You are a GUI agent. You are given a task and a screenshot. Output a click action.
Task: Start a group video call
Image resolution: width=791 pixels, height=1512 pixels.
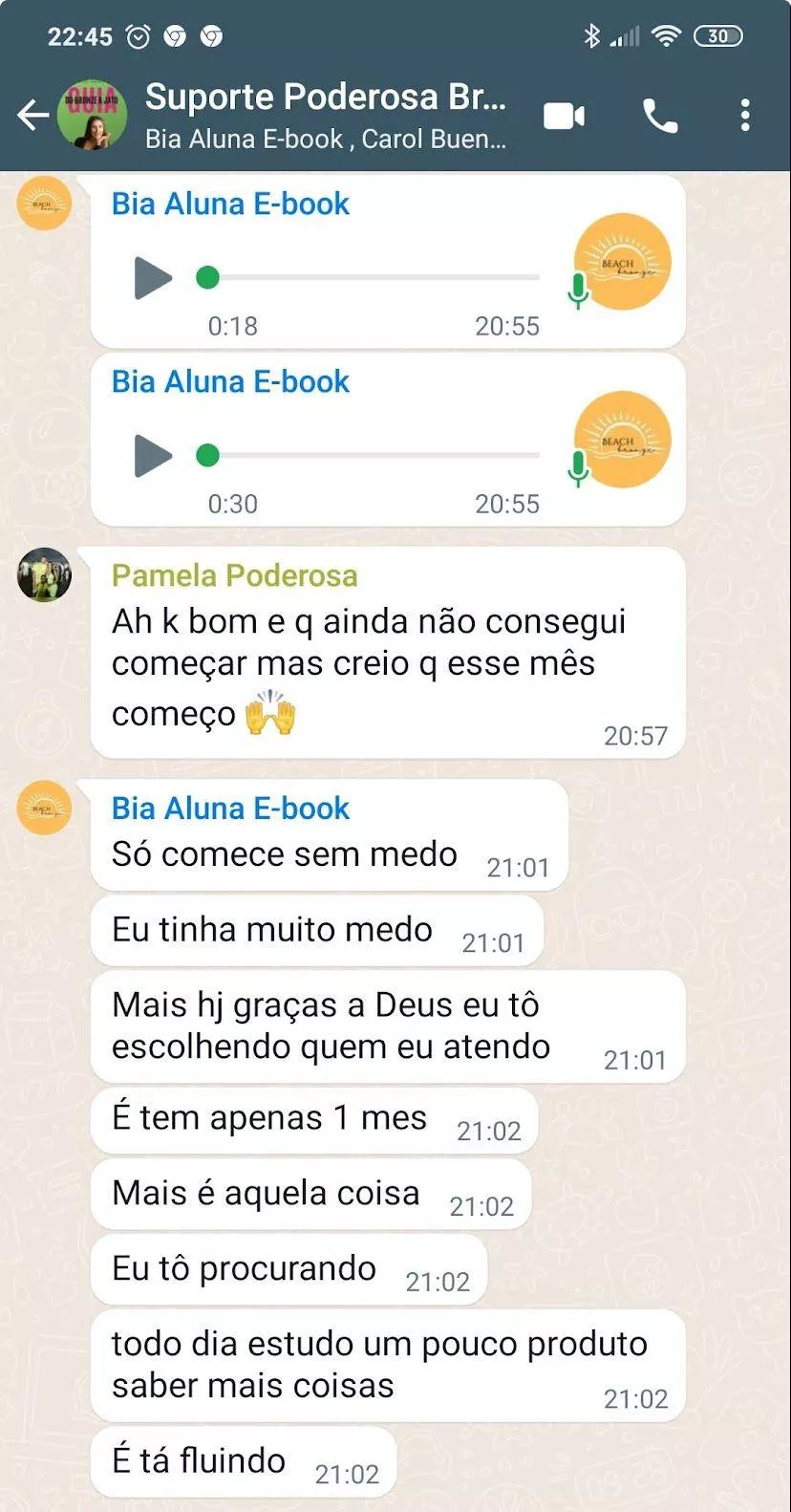point(564,117)
